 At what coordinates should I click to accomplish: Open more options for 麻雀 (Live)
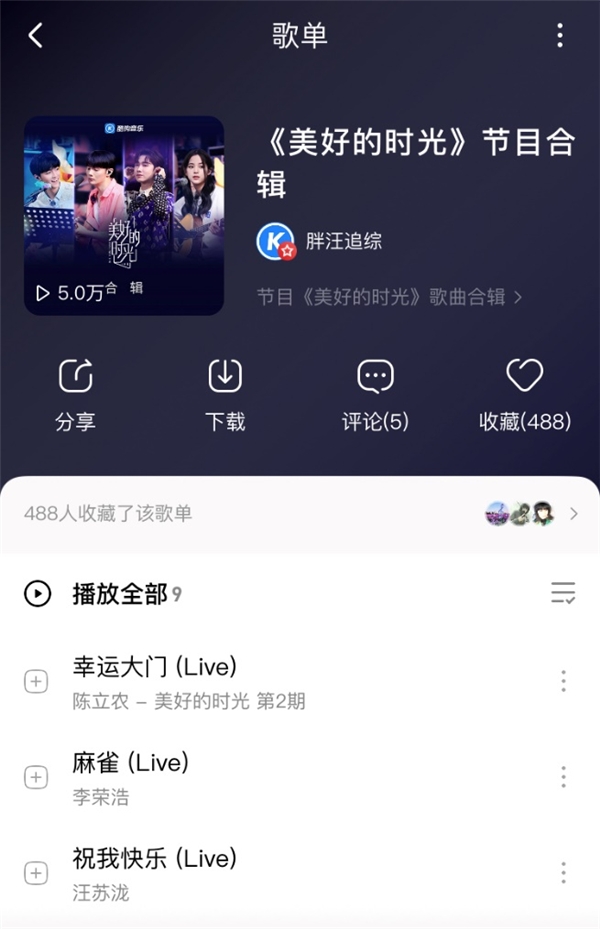pyautogui.click(x=563, y=777)
